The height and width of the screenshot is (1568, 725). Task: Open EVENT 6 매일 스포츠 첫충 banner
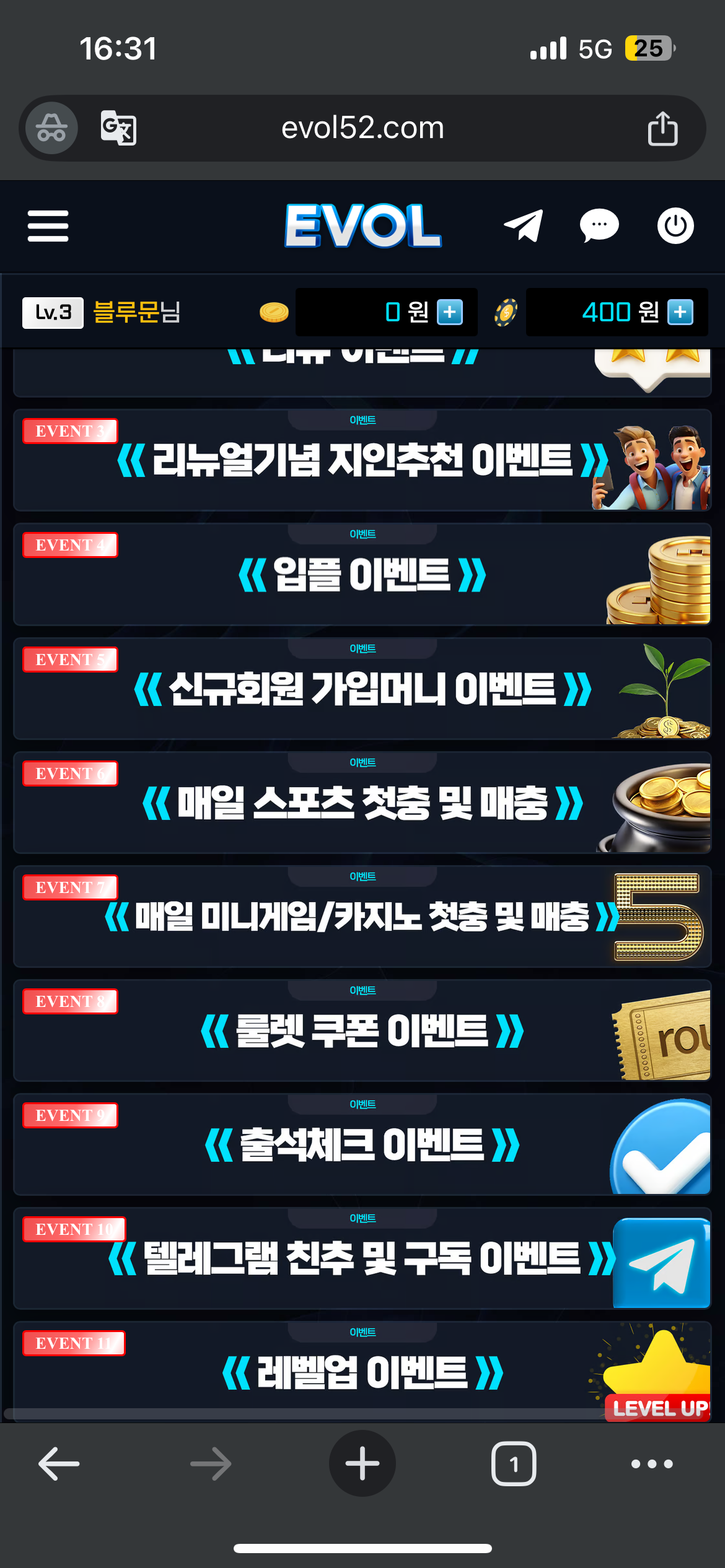coord(362,803)
